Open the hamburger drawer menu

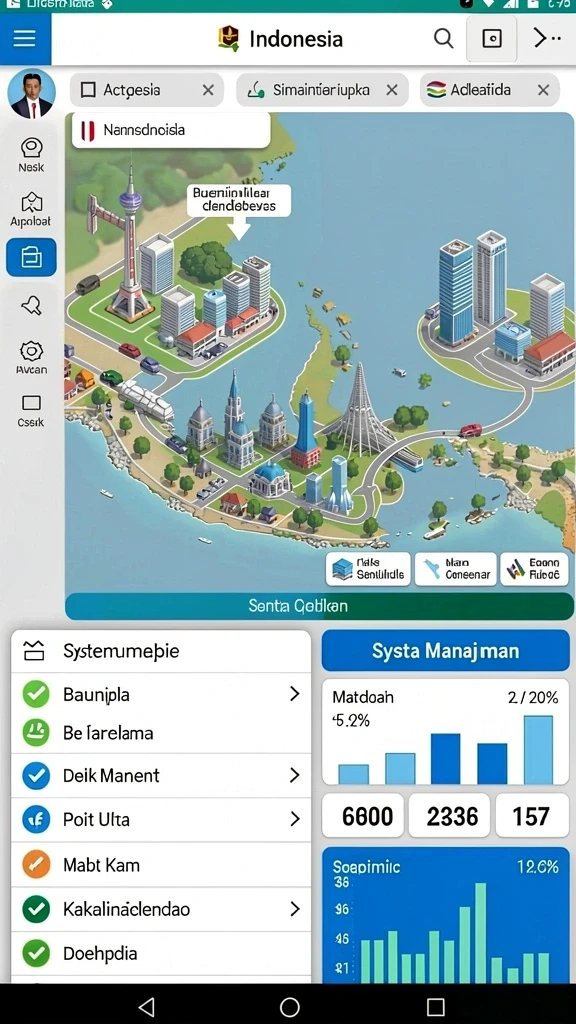point(25,39)
